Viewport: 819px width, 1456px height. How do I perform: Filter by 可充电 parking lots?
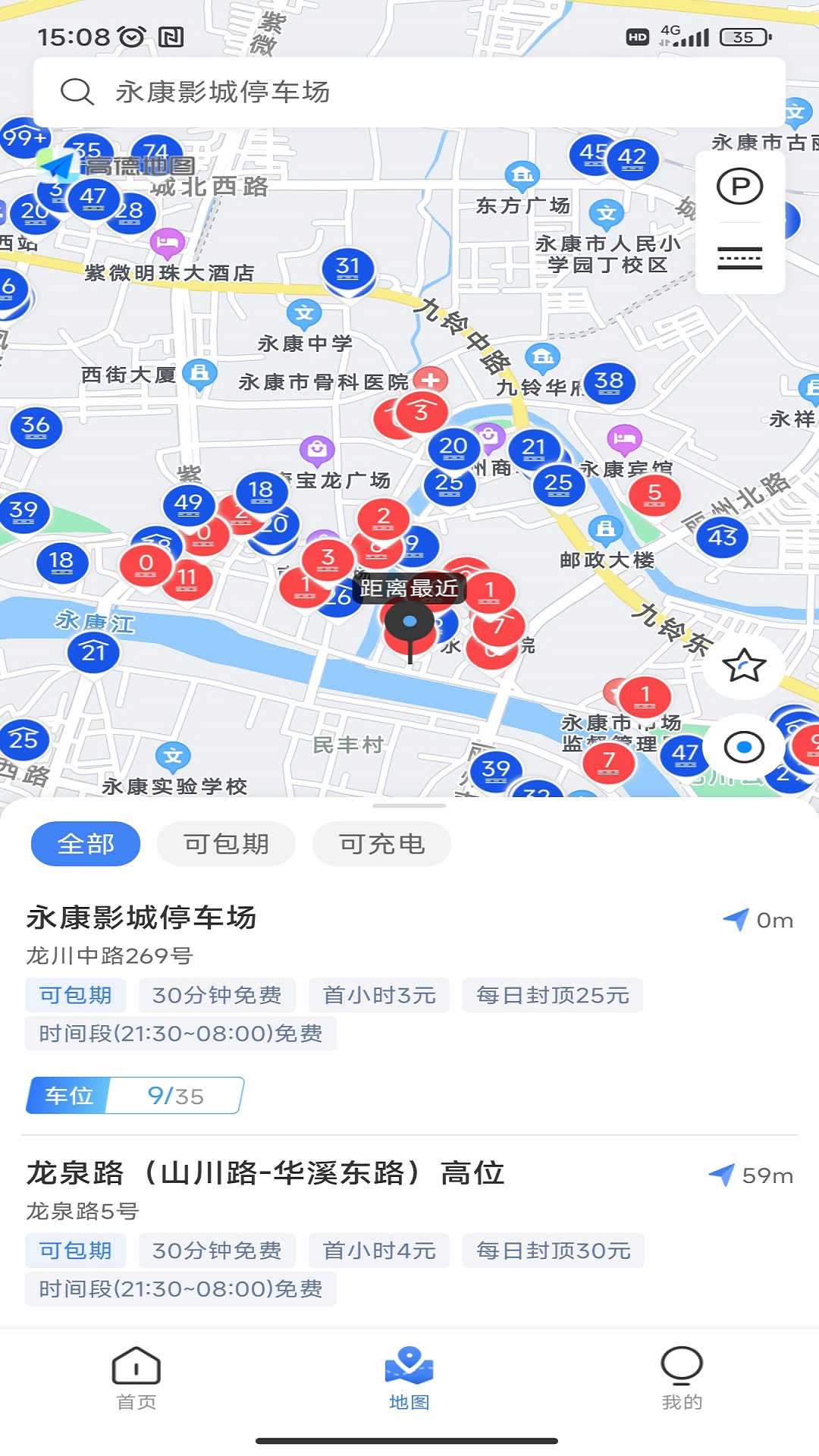(381, 843)
